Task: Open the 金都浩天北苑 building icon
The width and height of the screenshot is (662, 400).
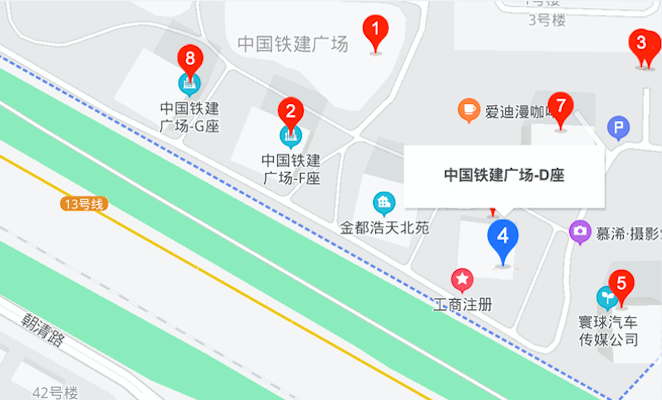Action: (x=383, y=203)
